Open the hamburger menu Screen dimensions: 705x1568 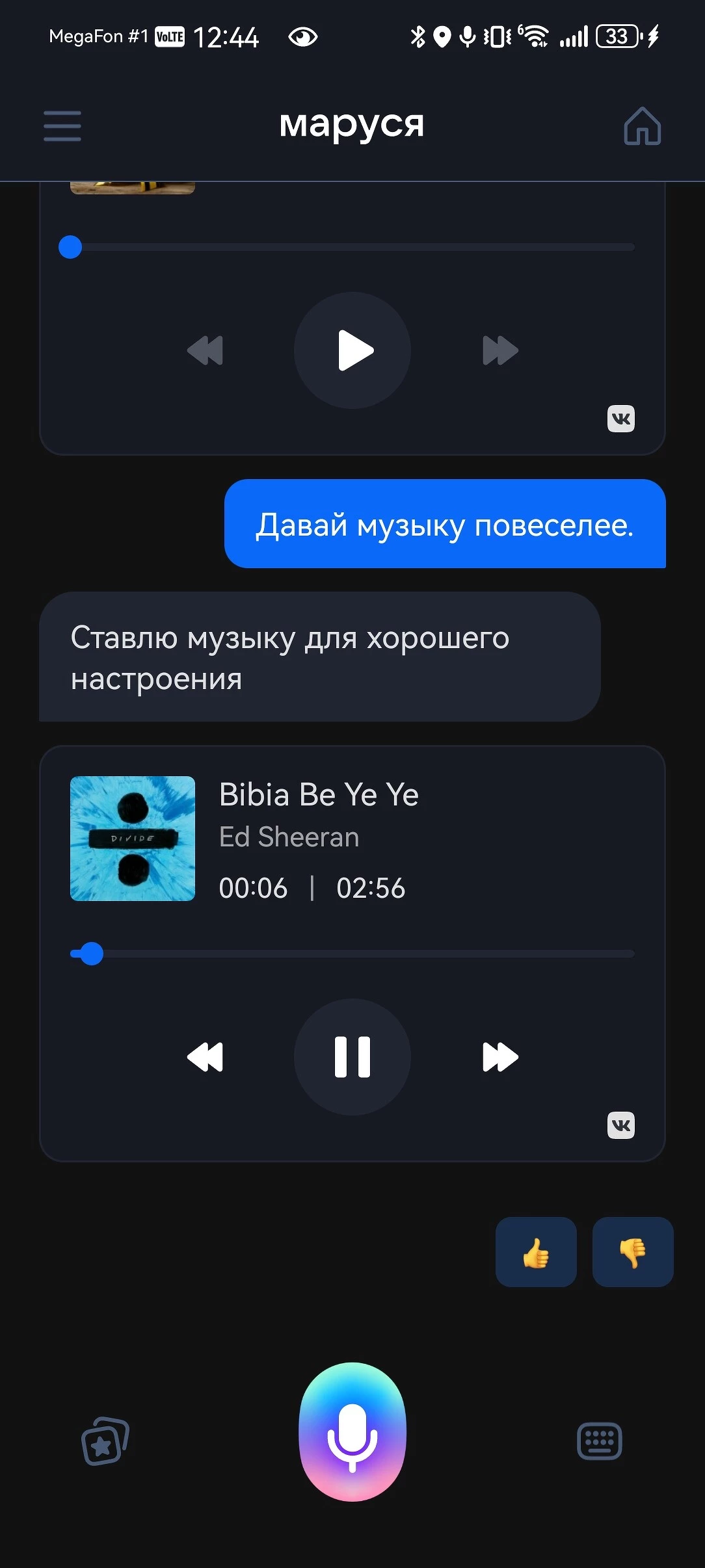(x=62, y=125)
